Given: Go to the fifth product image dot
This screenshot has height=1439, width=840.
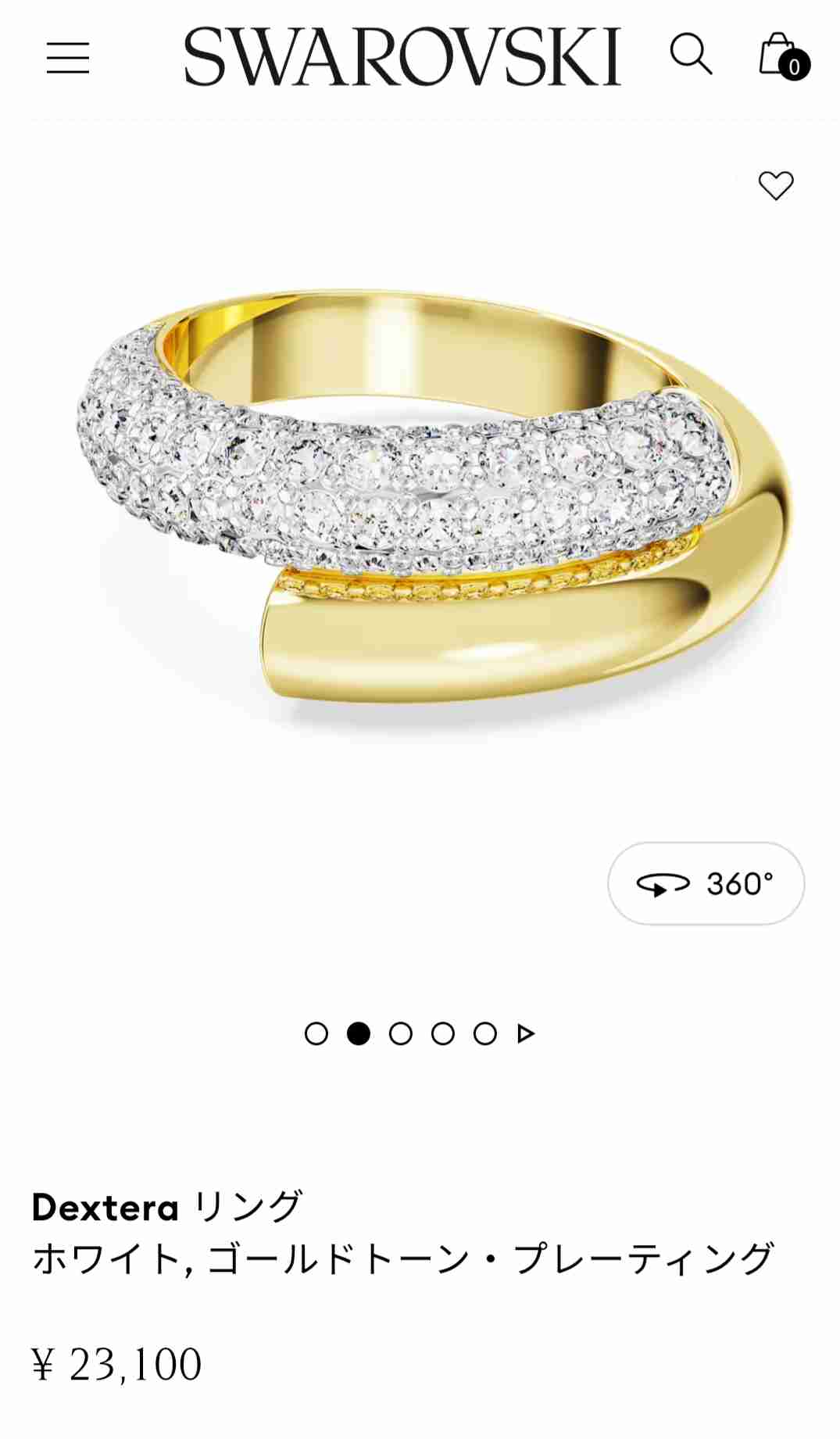Looking at the screenshot, I should [485, 1033].
